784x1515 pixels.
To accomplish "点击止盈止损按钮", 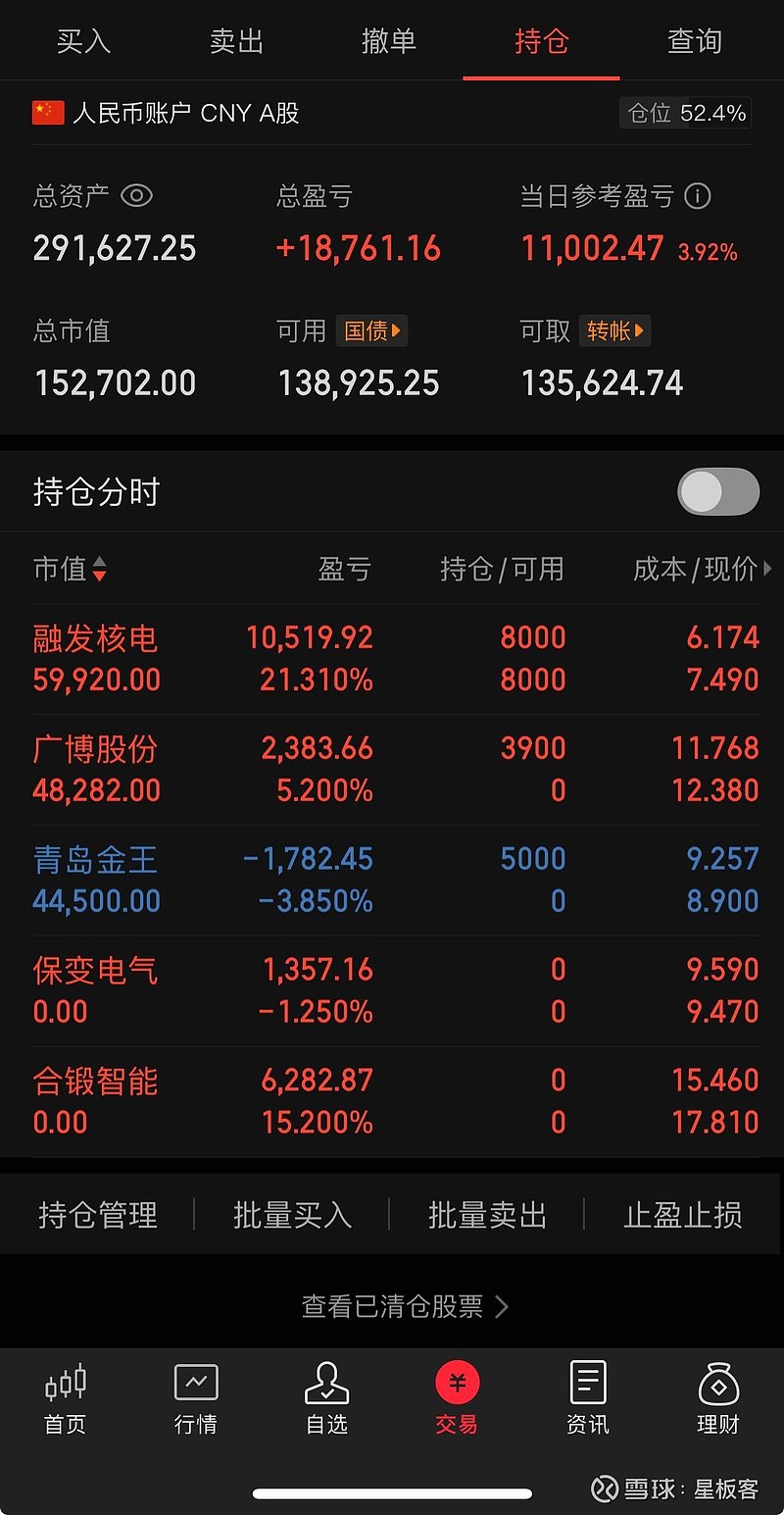I will click(683, 1214).
